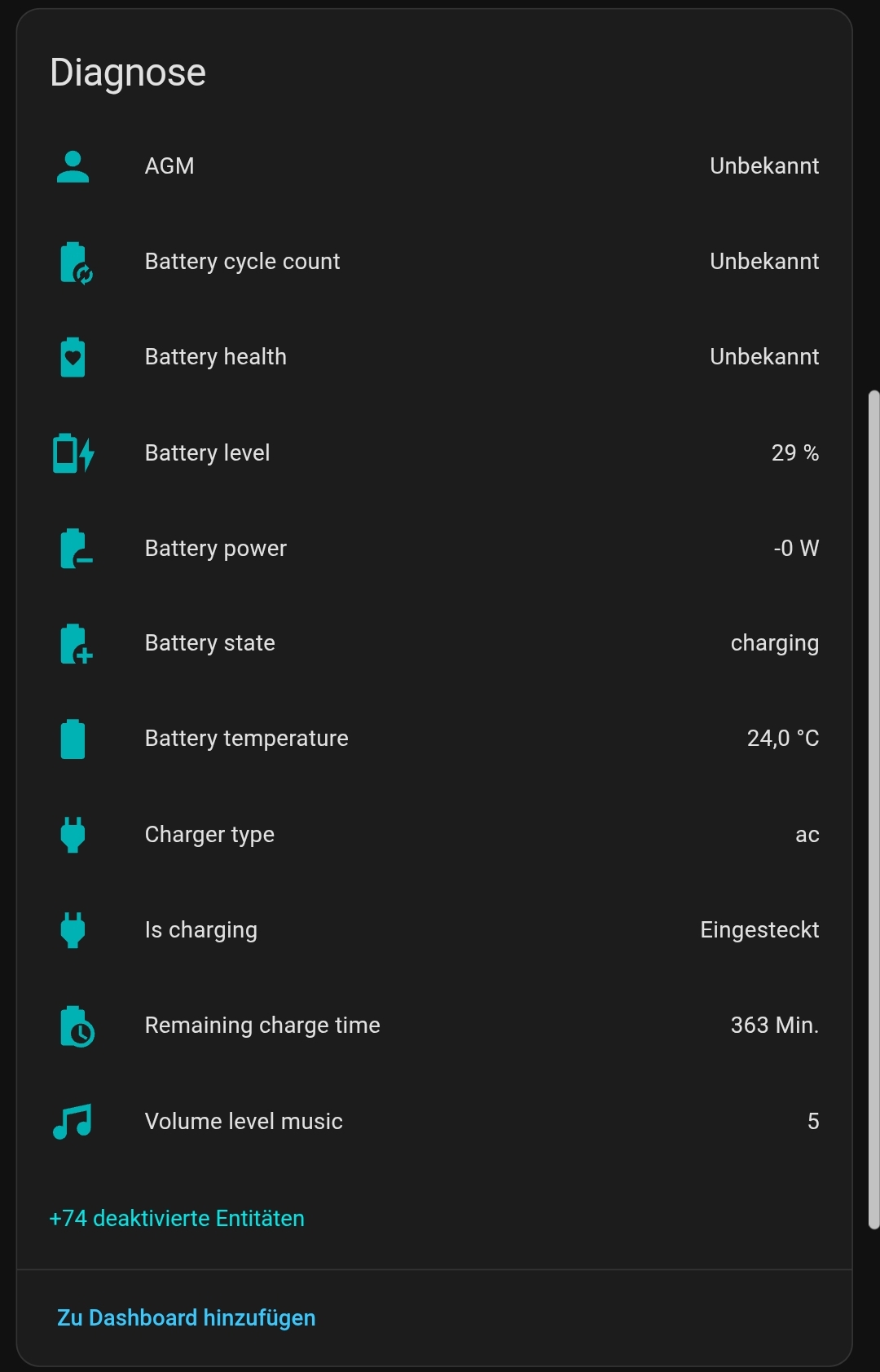This screenshot has height=1372, width=880.
Task: Select the Volume level music row
Action: pyautogui.click(x=243, y=1122)
